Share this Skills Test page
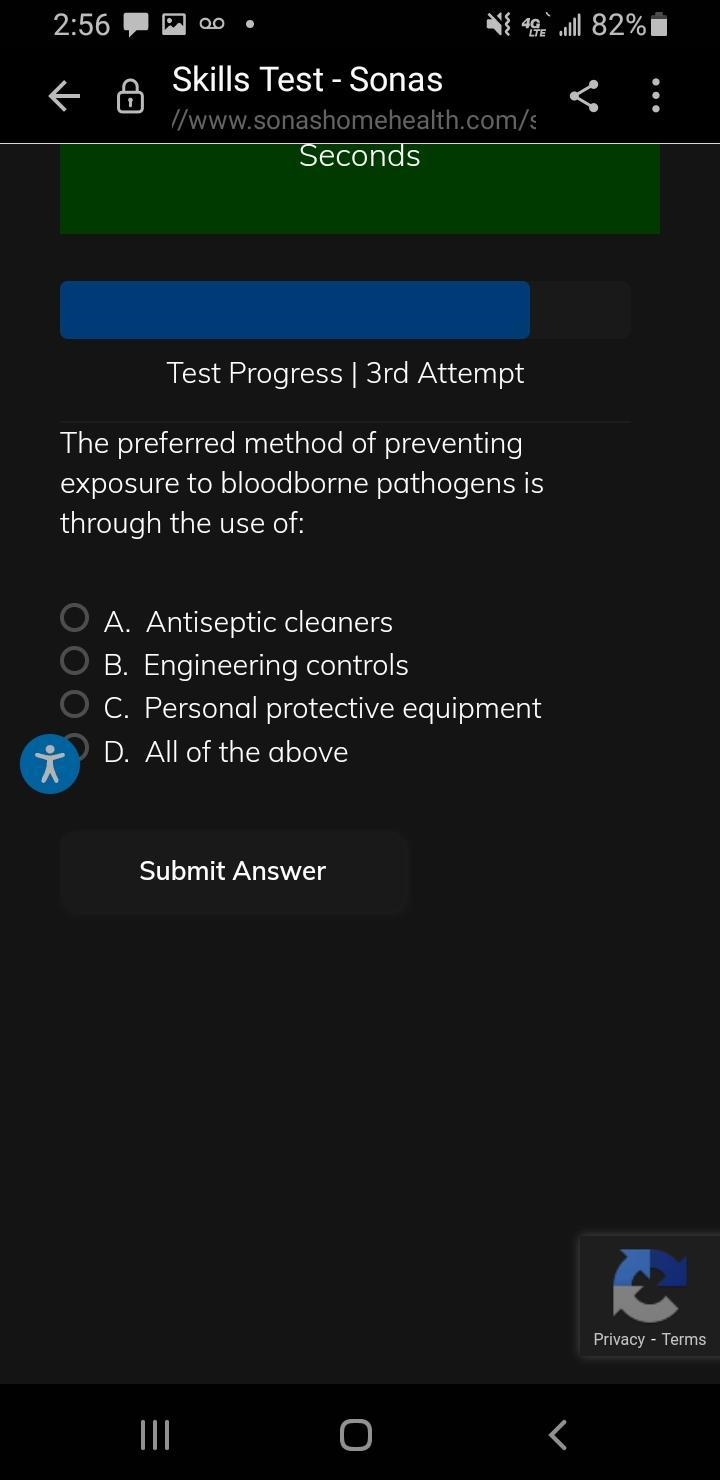Viewport: 720px width, 1480px height. coord(584,96)
